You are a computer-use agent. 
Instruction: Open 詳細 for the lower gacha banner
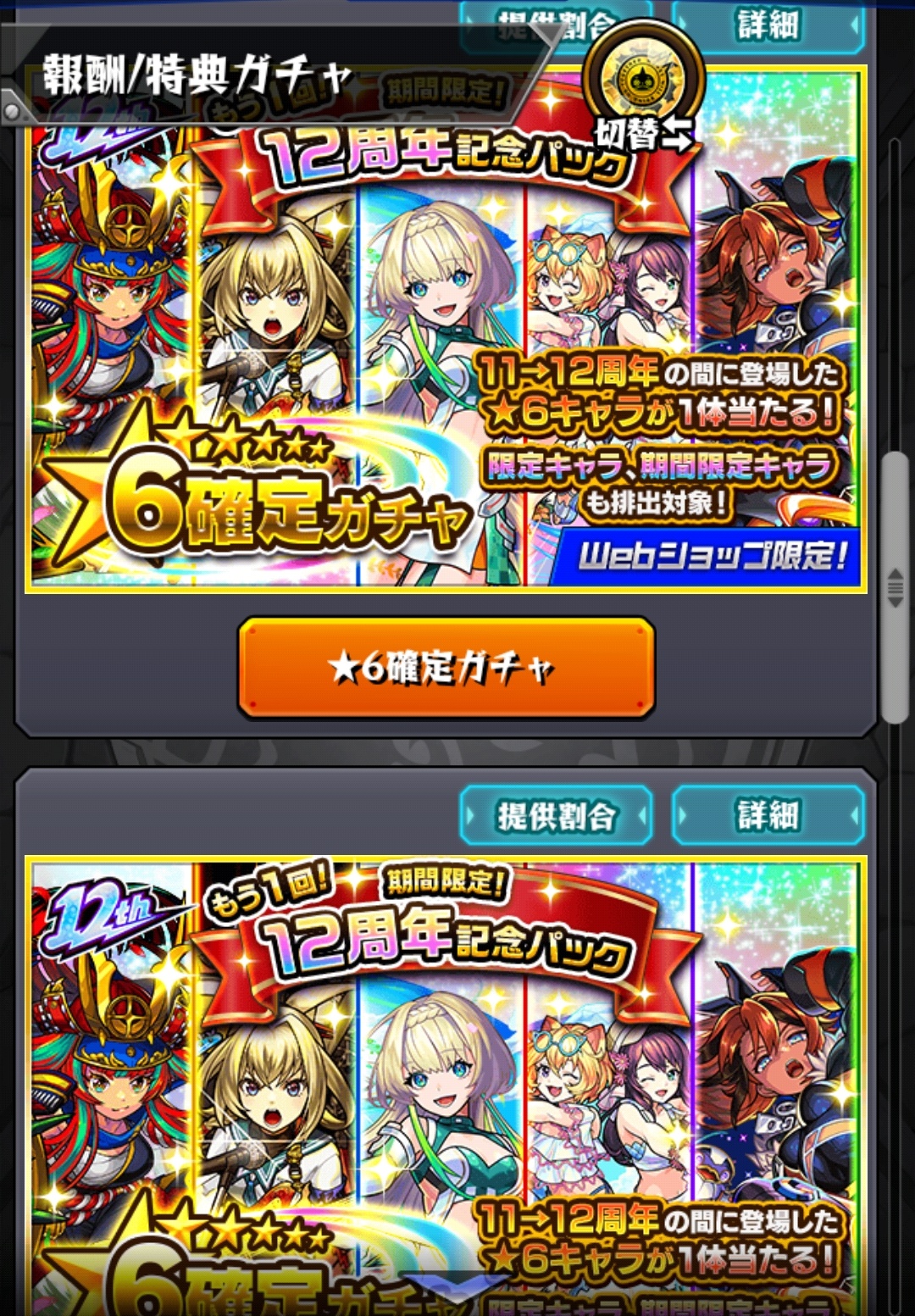768,816
